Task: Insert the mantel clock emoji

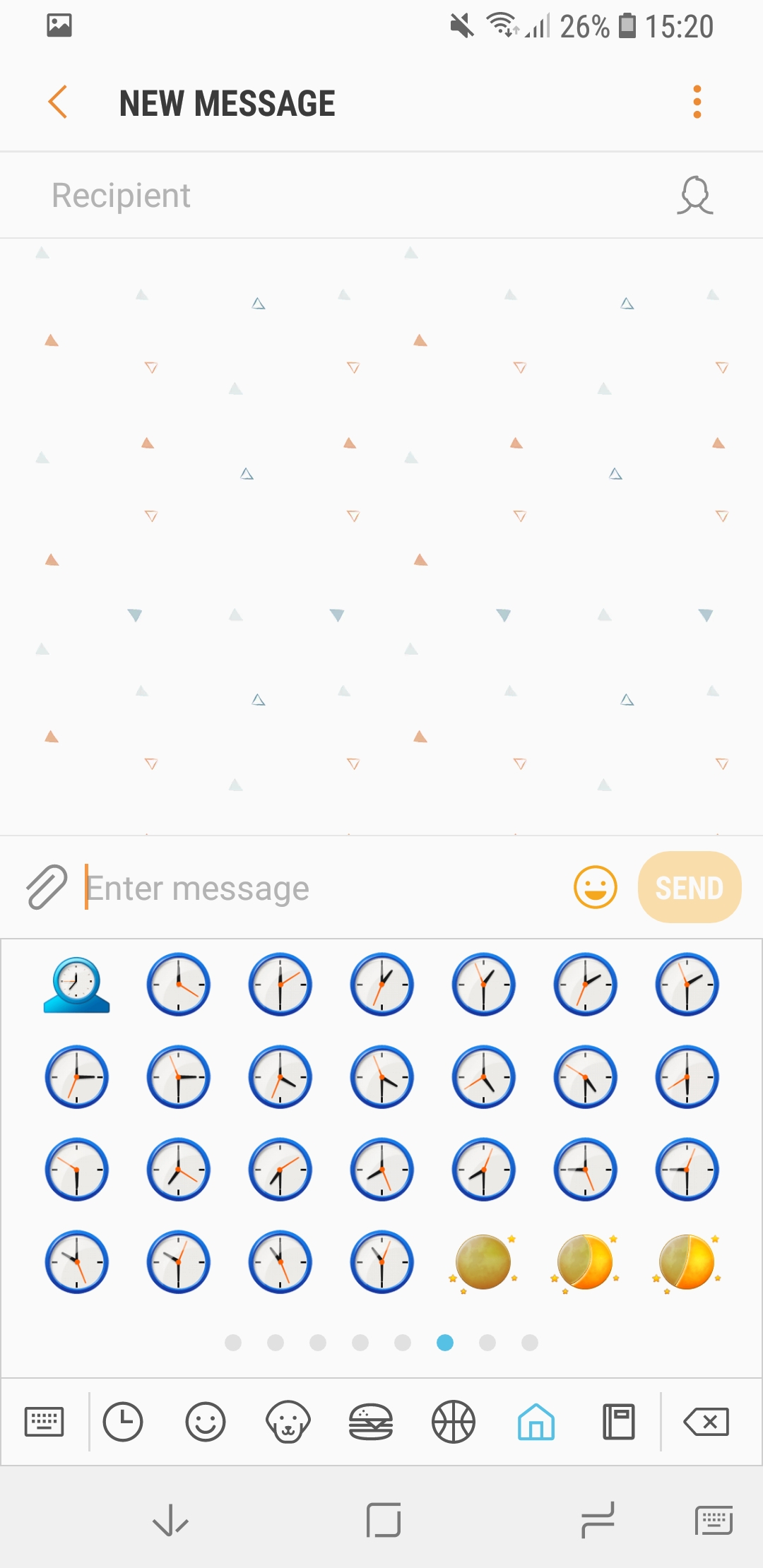Action: pos(76,985)
